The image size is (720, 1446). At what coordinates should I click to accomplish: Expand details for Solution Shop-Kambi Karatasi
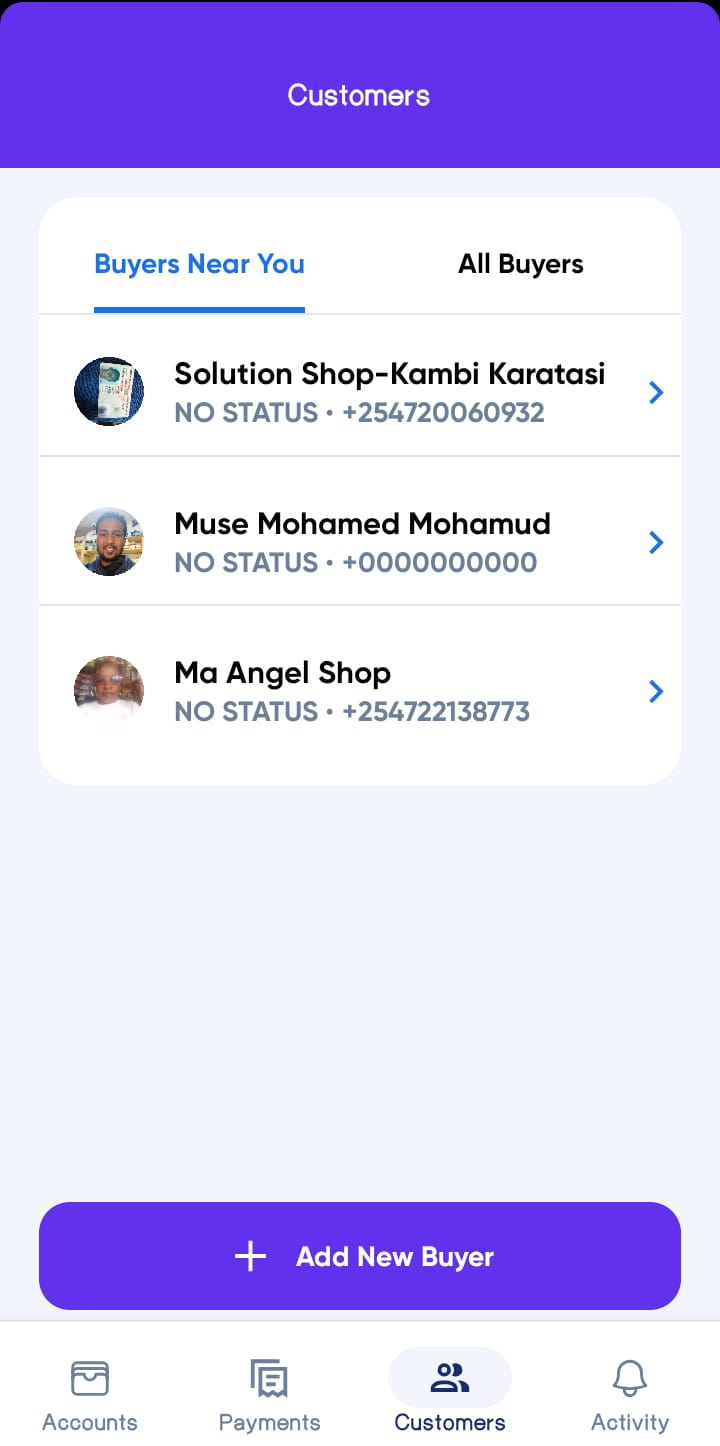(x=656, y=392)
